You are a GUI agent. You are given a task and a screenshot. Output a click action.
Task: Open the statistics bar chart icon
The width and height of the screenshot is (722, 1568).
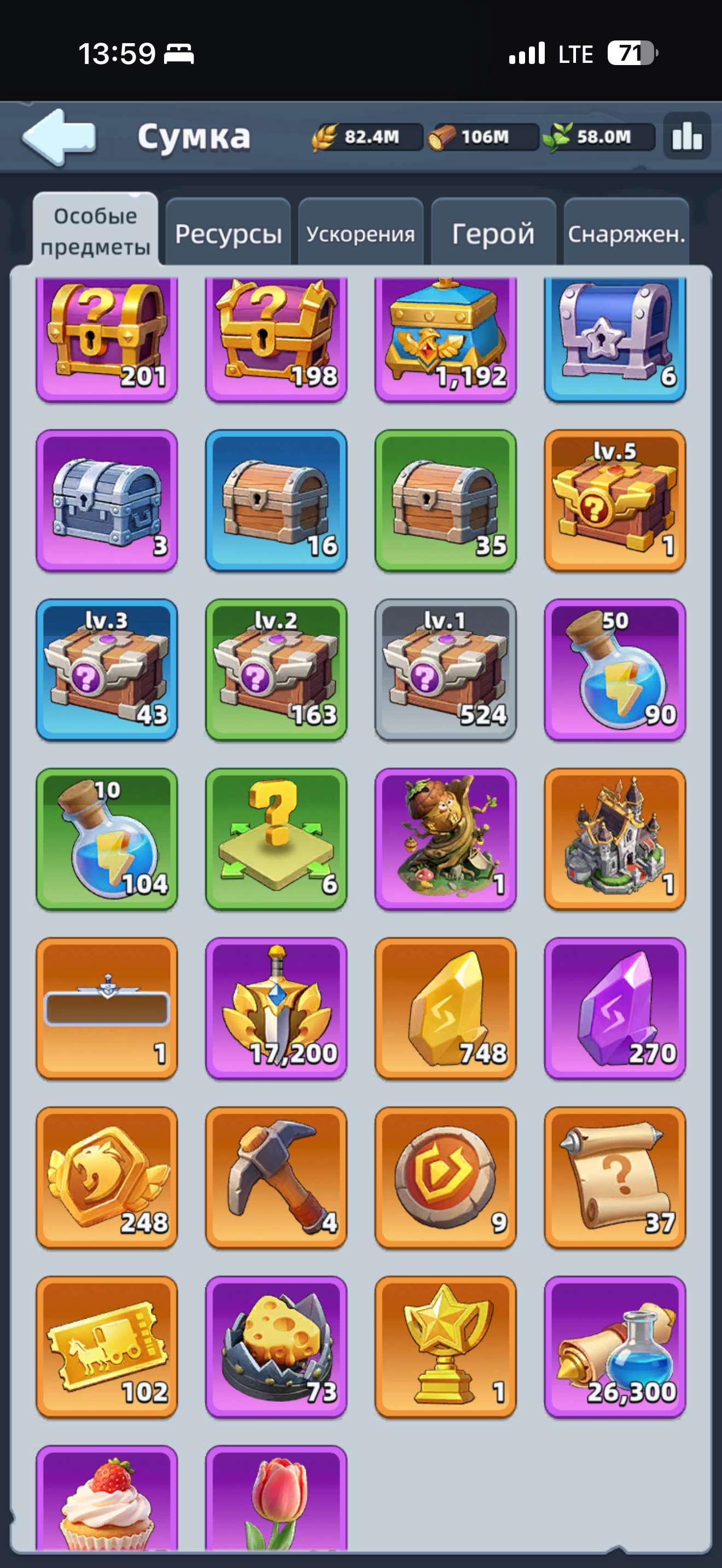686,136
